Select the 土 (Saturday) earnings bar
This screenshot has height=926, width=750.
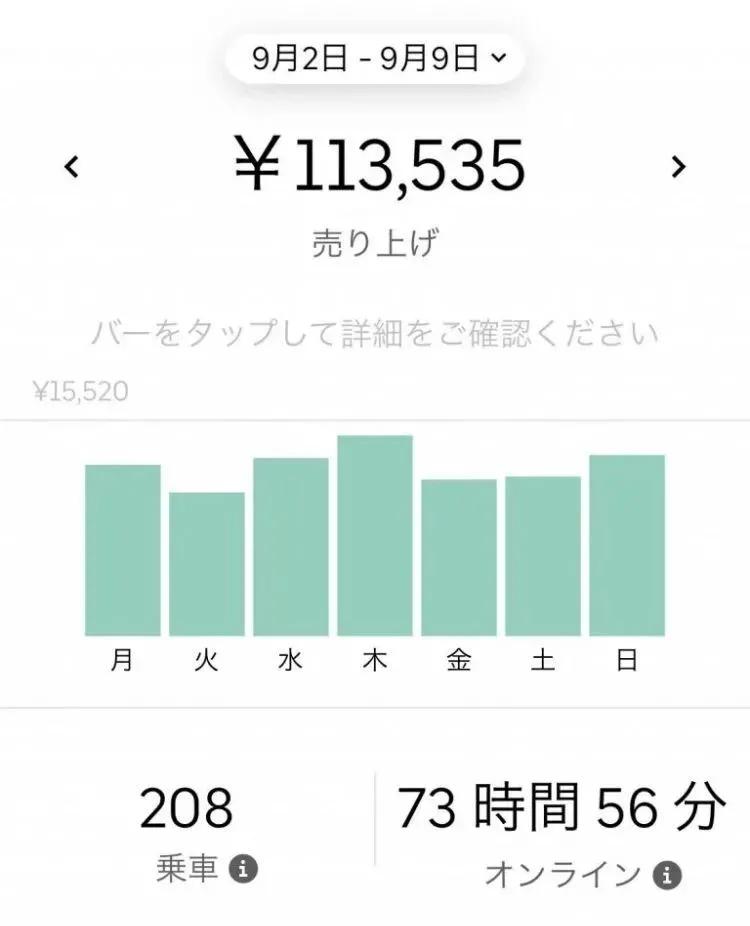coord(542,556)
